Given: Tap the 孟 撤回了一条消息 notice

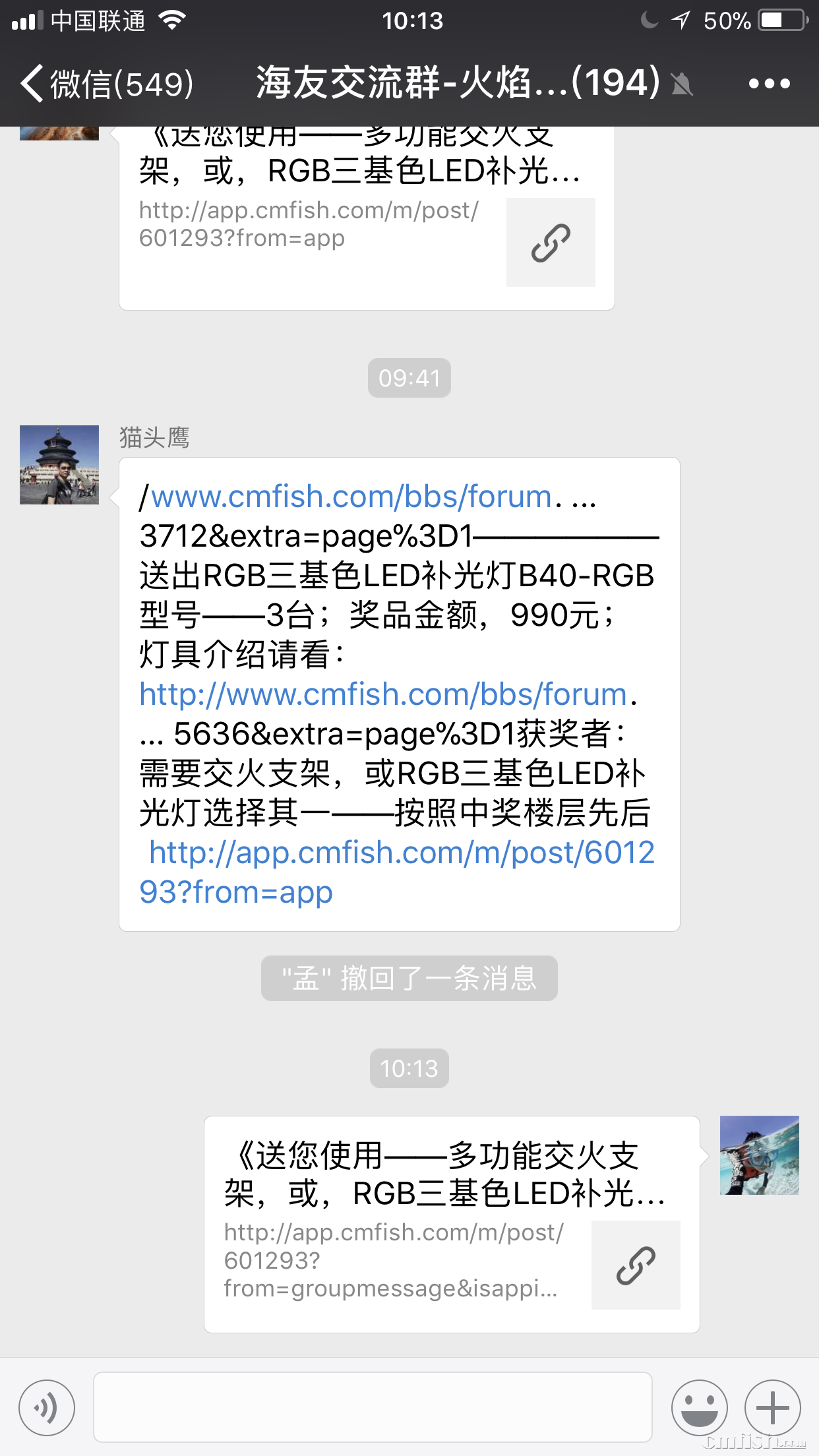Looking at the screenshot, I should pyautogui.click(x=409, y=979).
